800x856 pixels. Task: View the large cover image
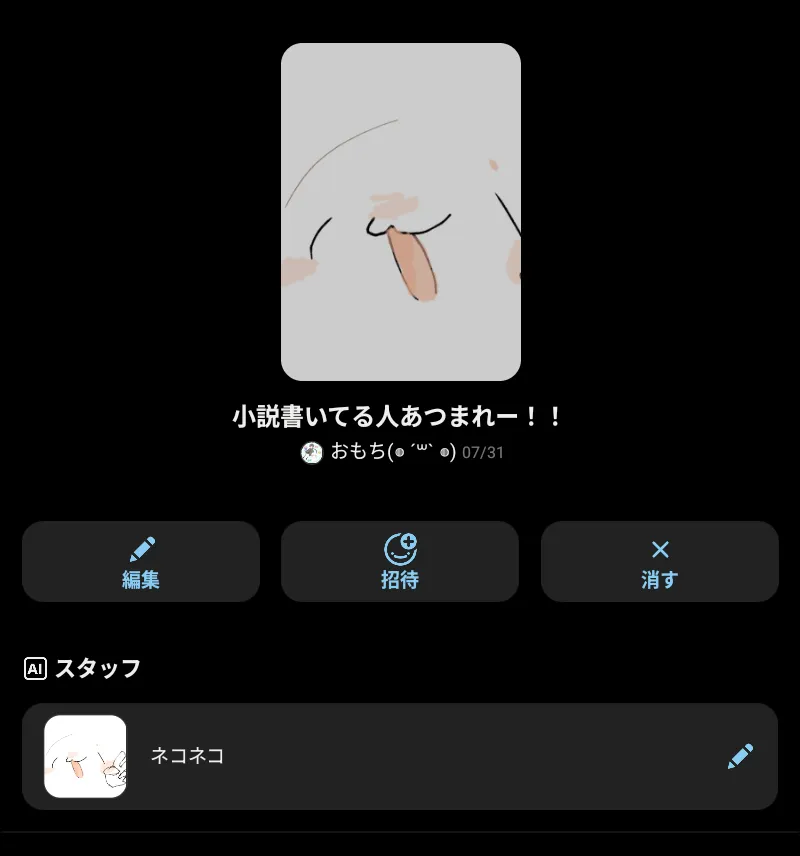[x=400, y=212]
